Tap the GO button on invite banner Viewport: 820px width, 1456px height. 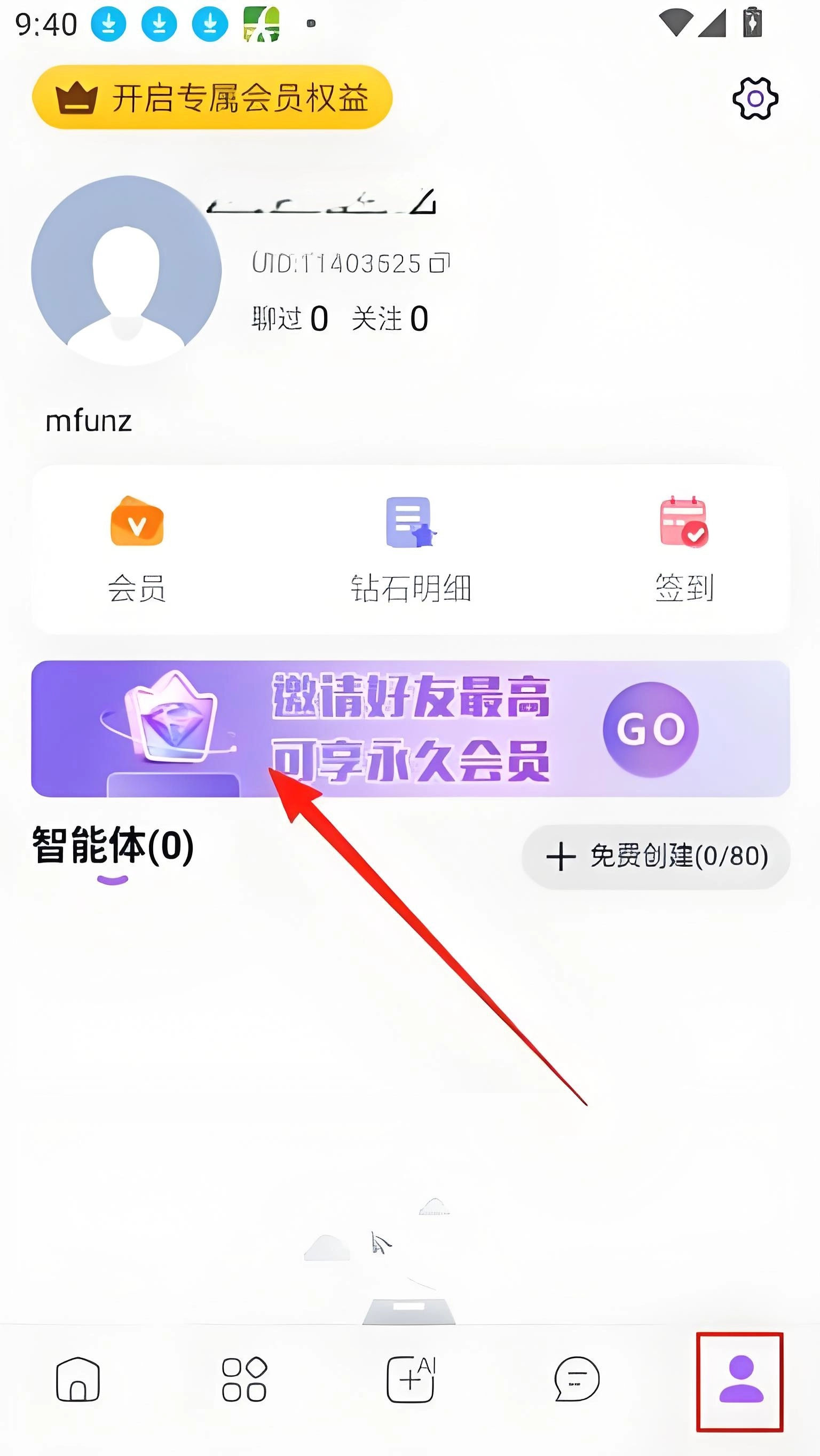[650, 729]
